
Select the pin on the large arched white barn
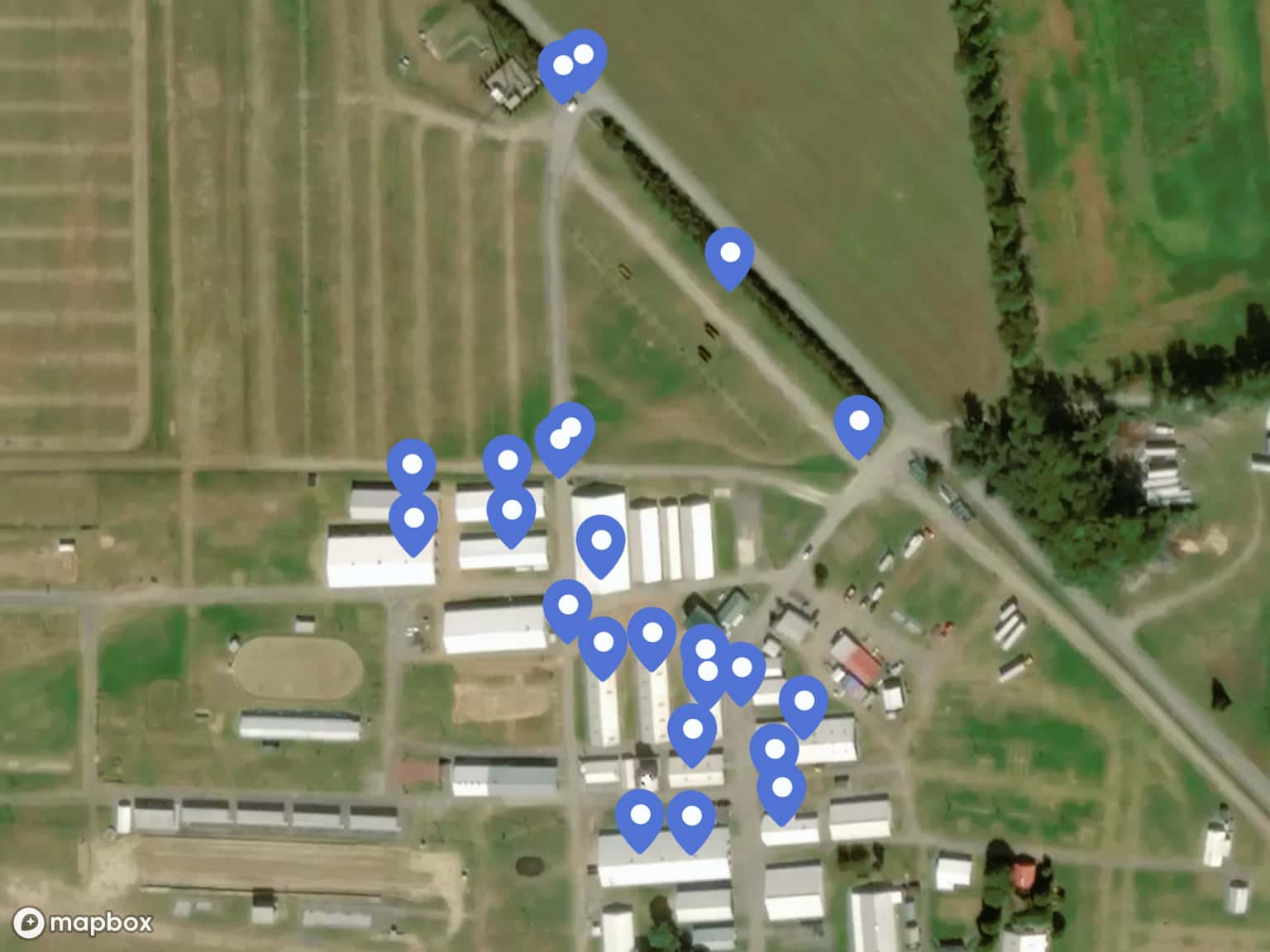(x=601, y=545)
